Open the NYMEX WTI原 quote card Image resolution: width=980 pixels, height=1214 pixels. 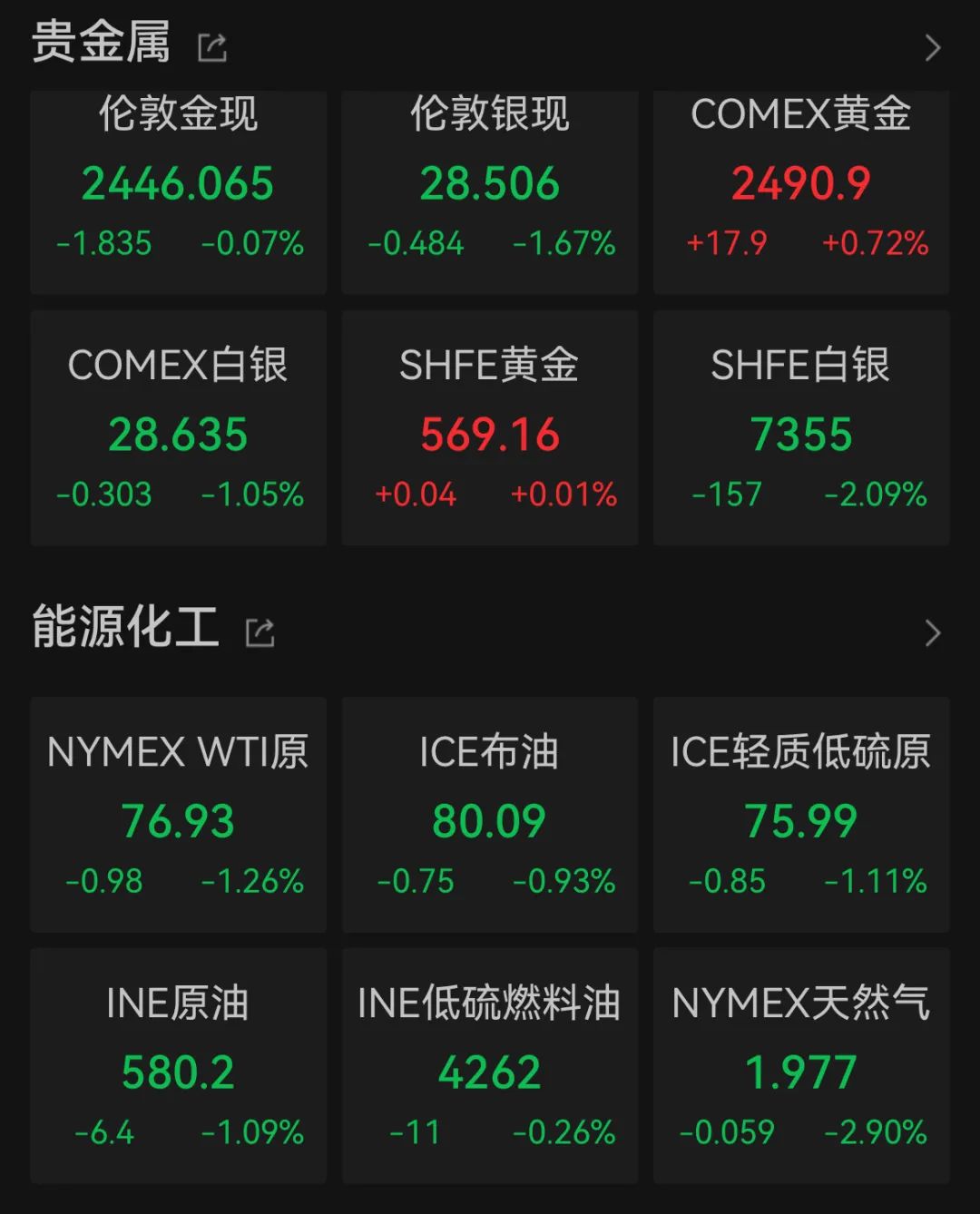point(178,815)
